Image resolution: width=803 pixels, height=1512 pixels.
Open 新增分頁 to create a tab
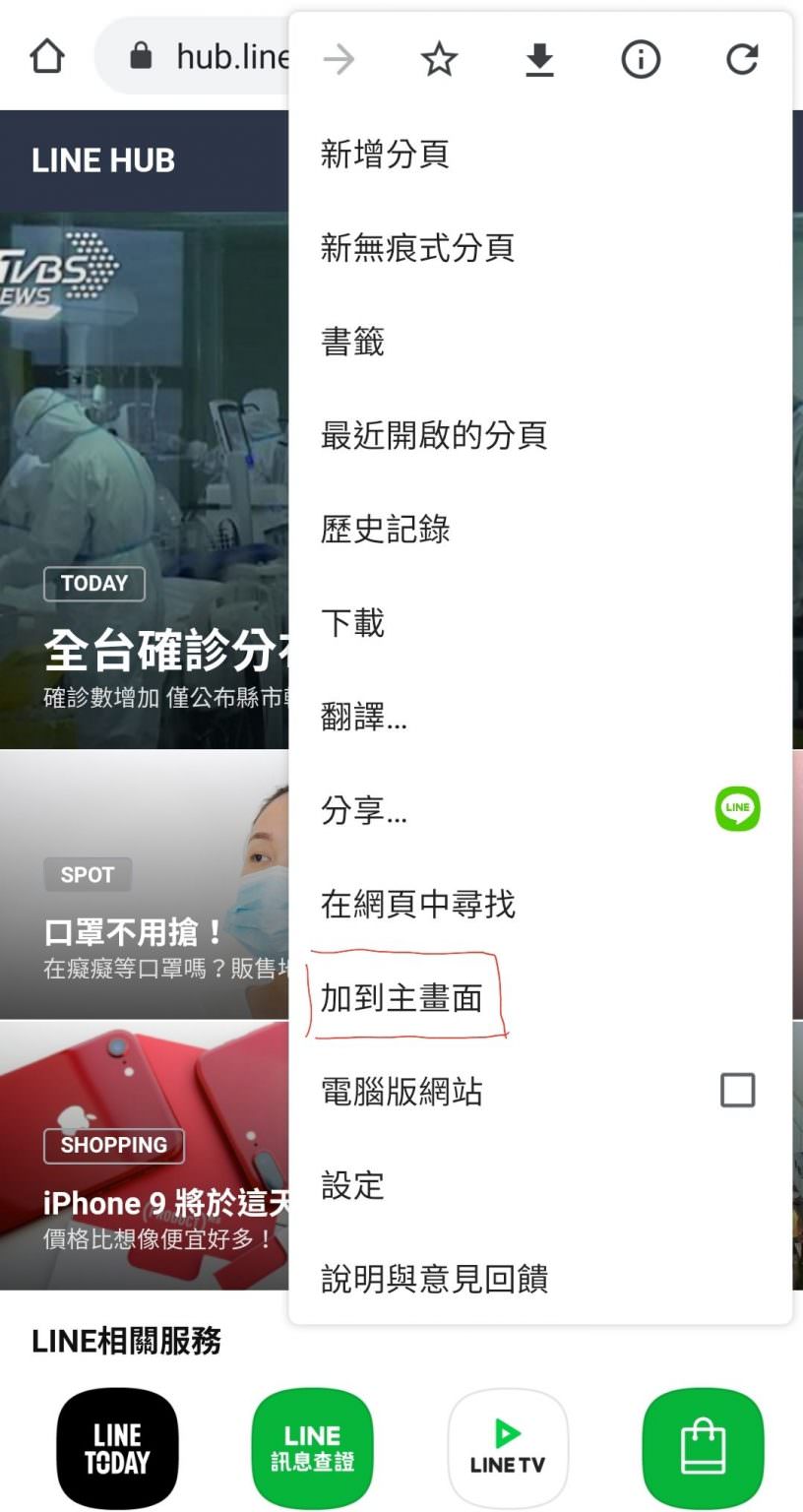386,154
